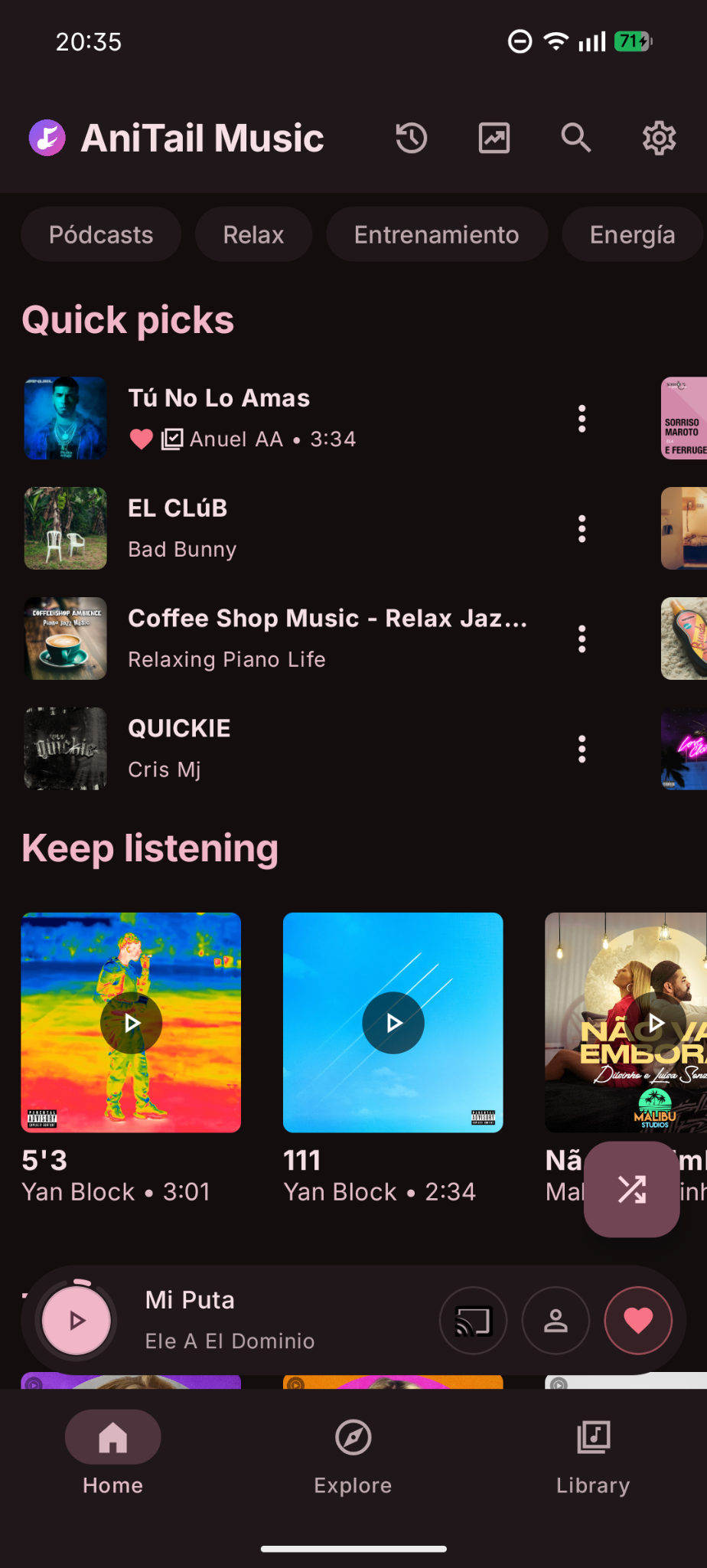The height and width of the screenshot is (1568, 707).
Task: Tap the shuffle floating button
Action: 632,1189
